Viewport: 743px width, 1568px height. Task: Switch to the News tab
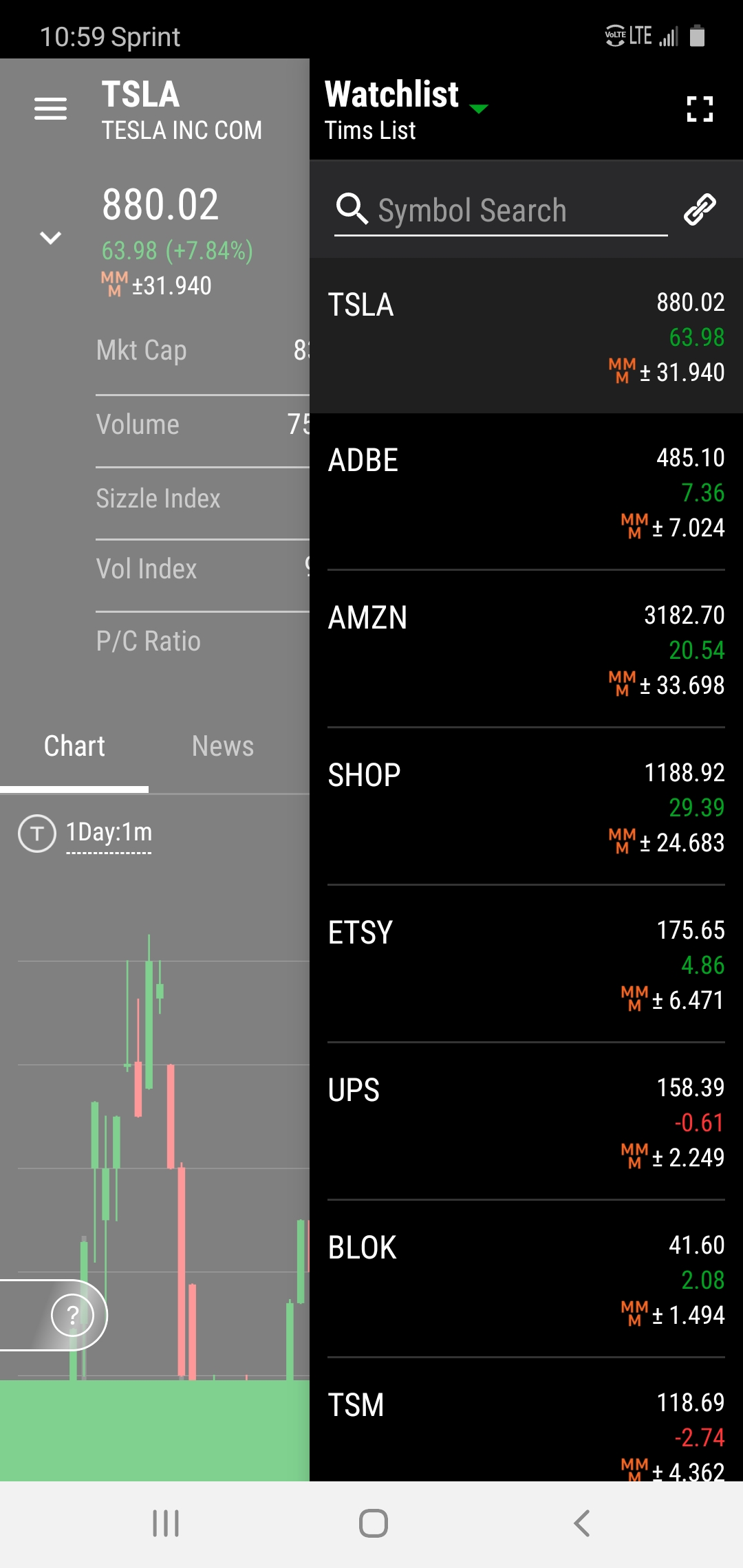[x=222, y=745]
